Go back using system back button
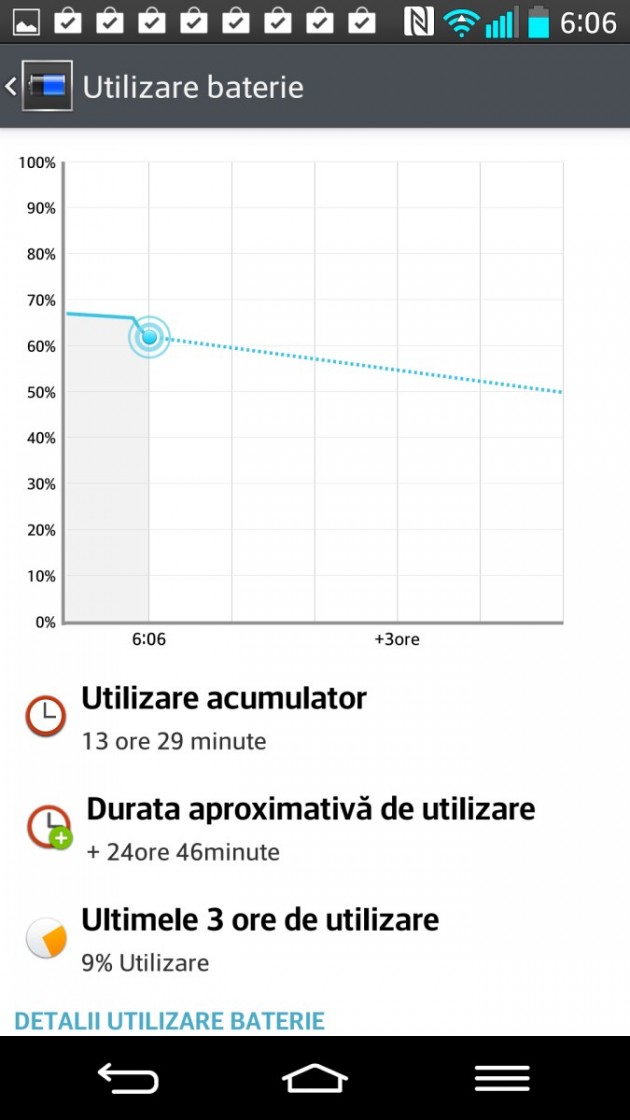This screenshot has width=630, height=1120. (x=127, y=1078)
